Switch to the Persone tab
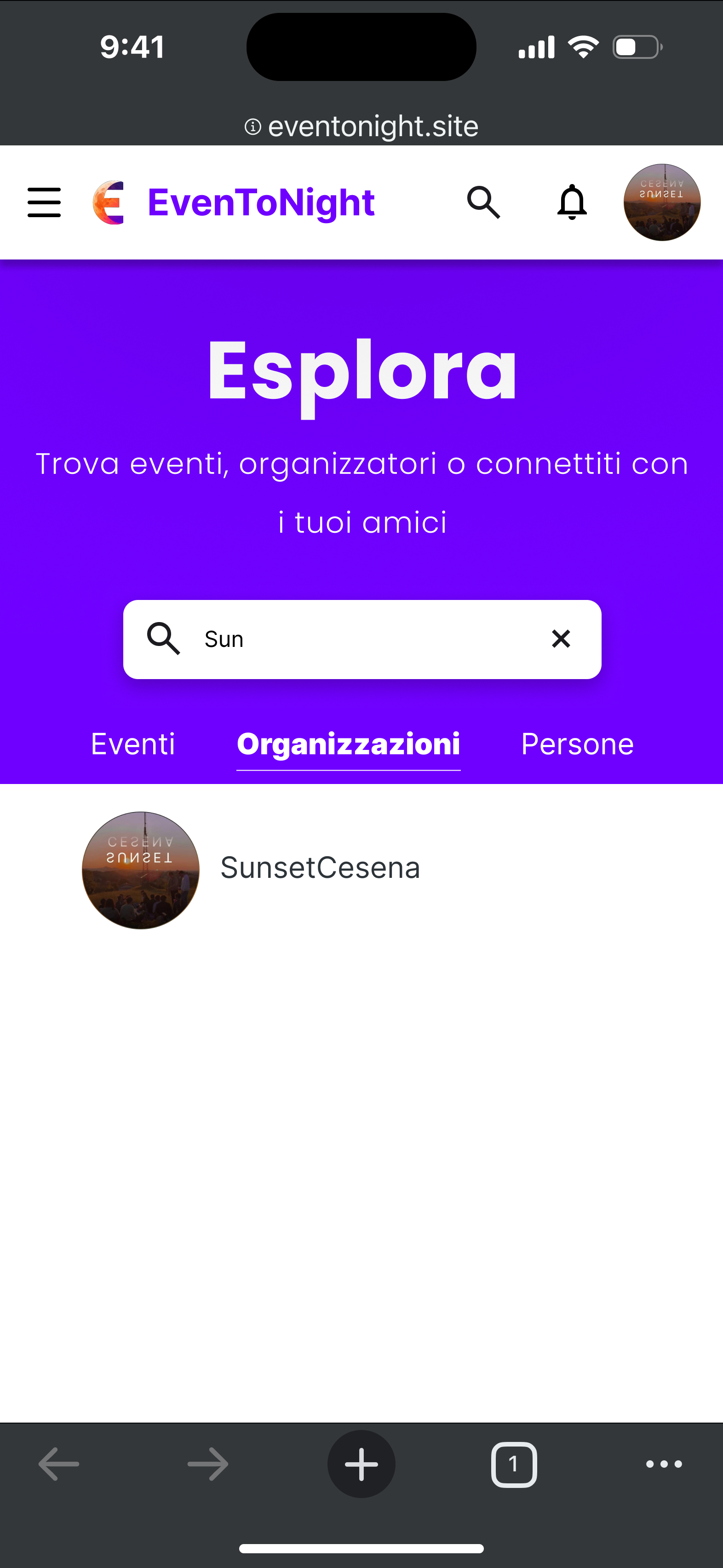The image size is (723, 1568). click(x=577, y=743)
